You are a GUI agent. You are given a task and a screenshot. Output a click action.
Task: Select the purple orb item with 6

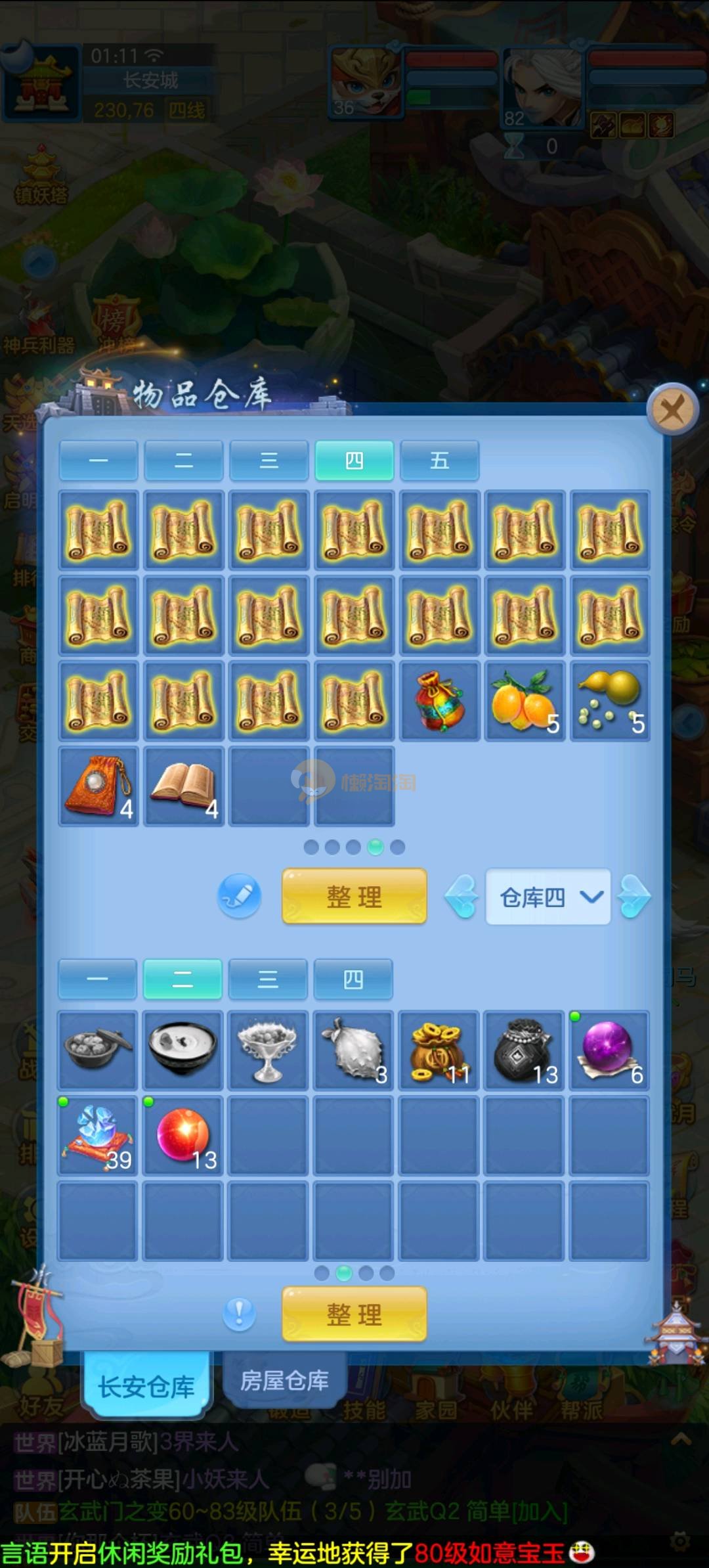pyautogui.click(x=609, y=1050)
